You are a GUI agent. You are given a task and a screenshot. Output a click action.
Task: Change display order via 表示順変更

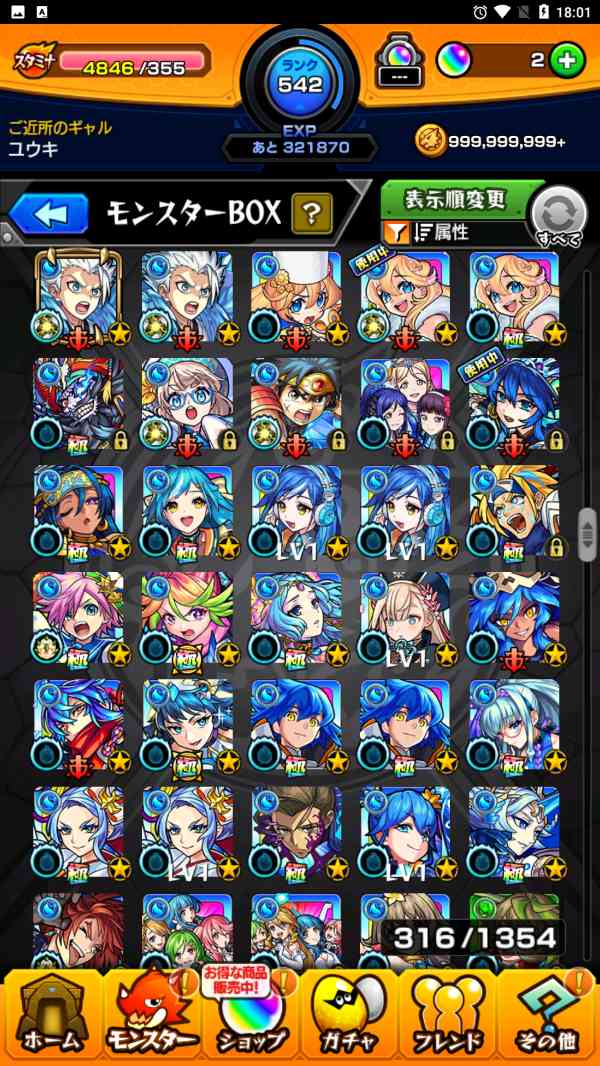455,199
